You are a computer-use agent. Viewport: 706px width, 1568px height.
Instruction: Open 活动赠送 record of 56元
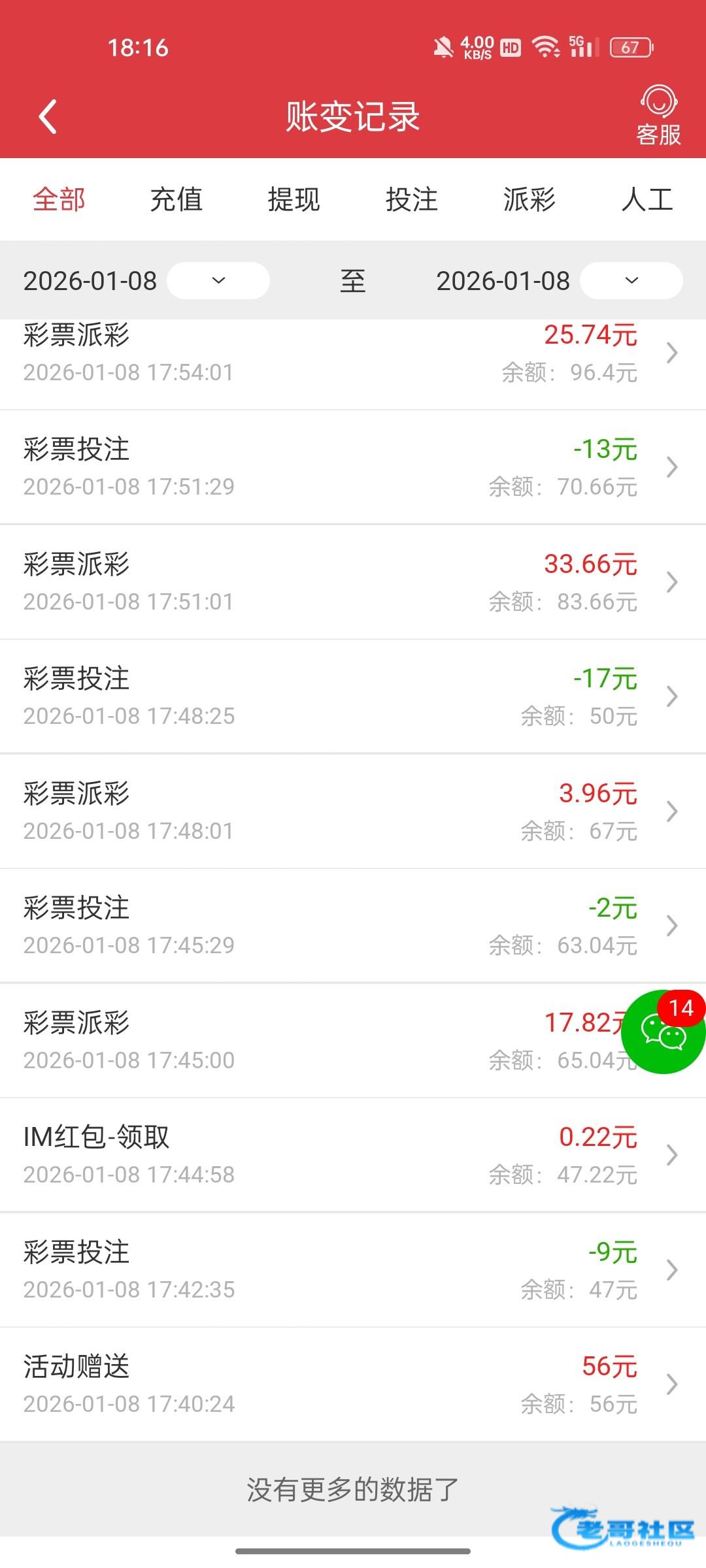353,1384
